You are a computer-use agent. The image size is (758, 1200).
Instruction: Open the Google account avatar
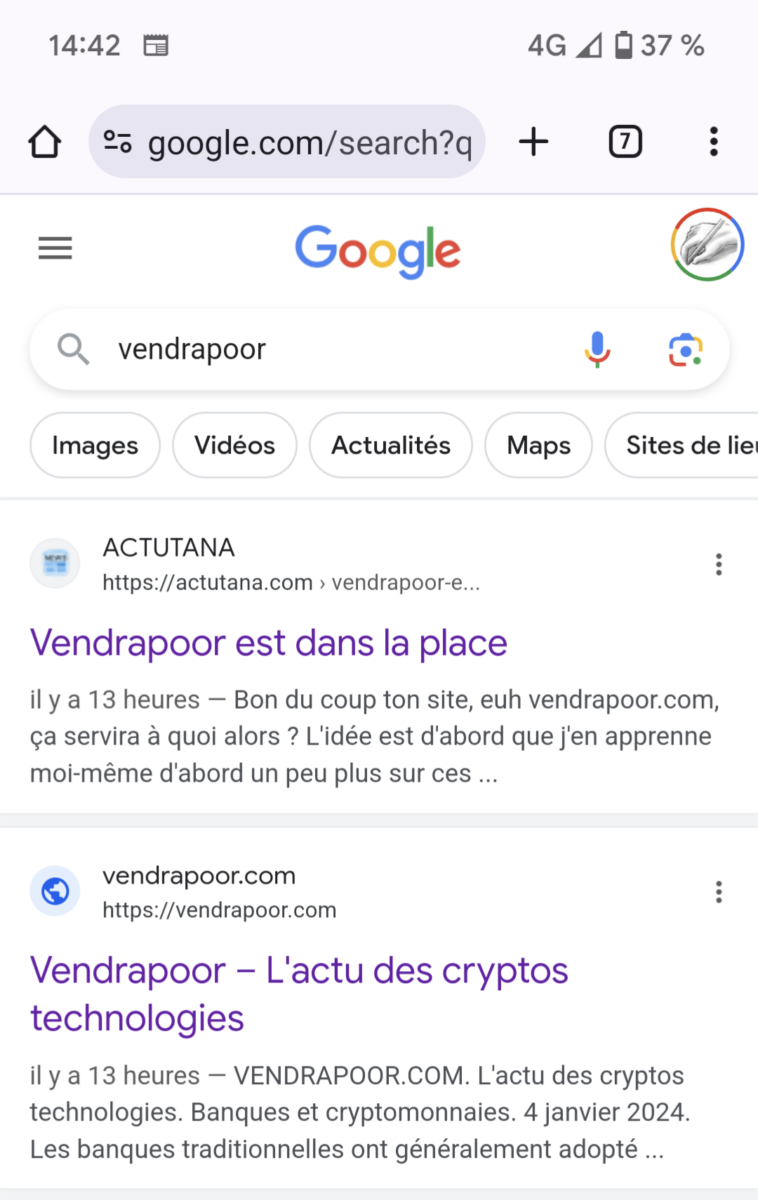click(x=707, y=245)
